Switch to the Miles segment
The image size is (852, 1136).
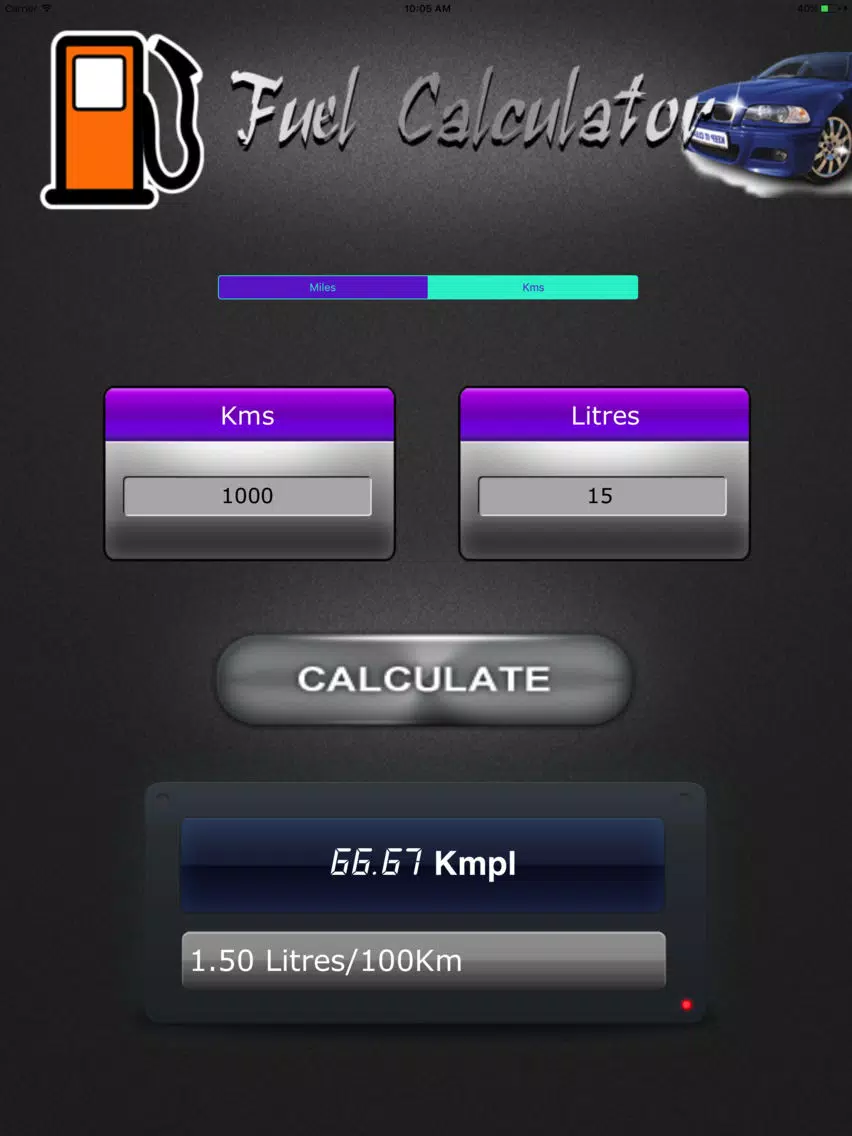(323, 287)
